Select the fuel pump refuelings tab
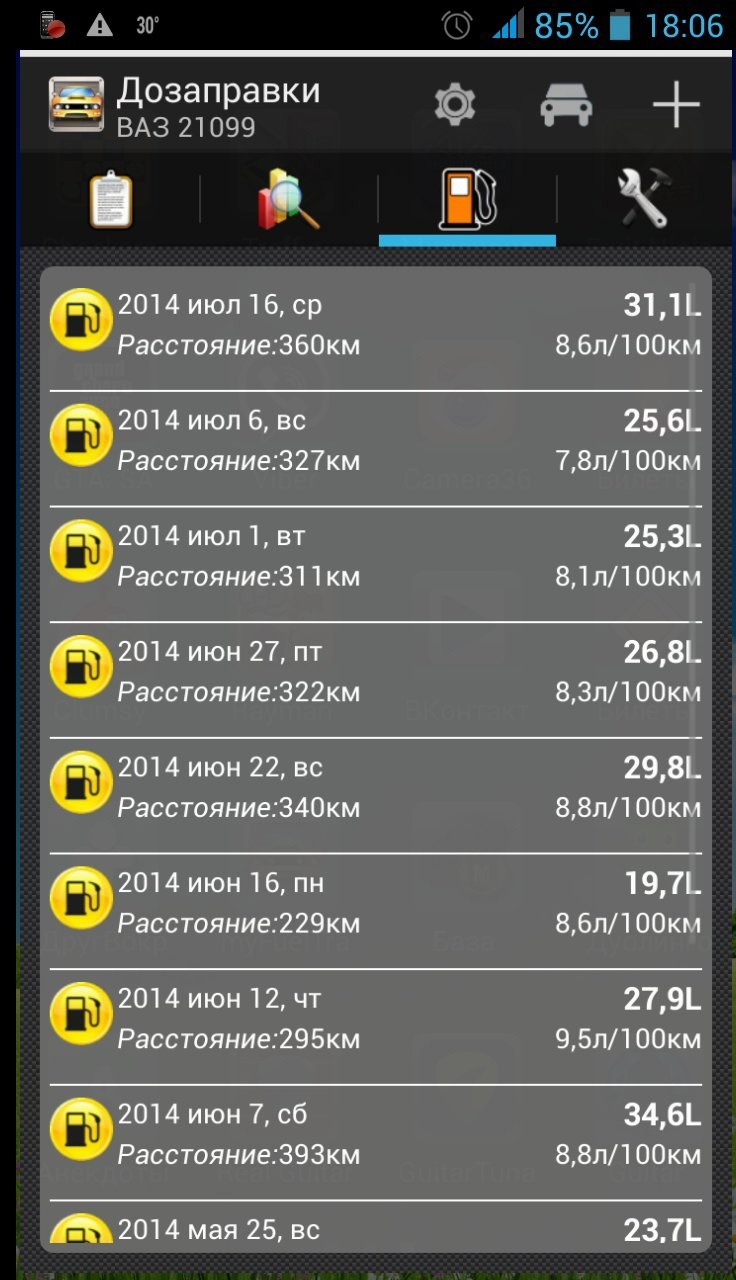Screen dimensions: 736x1280 [x=467, y=199]
